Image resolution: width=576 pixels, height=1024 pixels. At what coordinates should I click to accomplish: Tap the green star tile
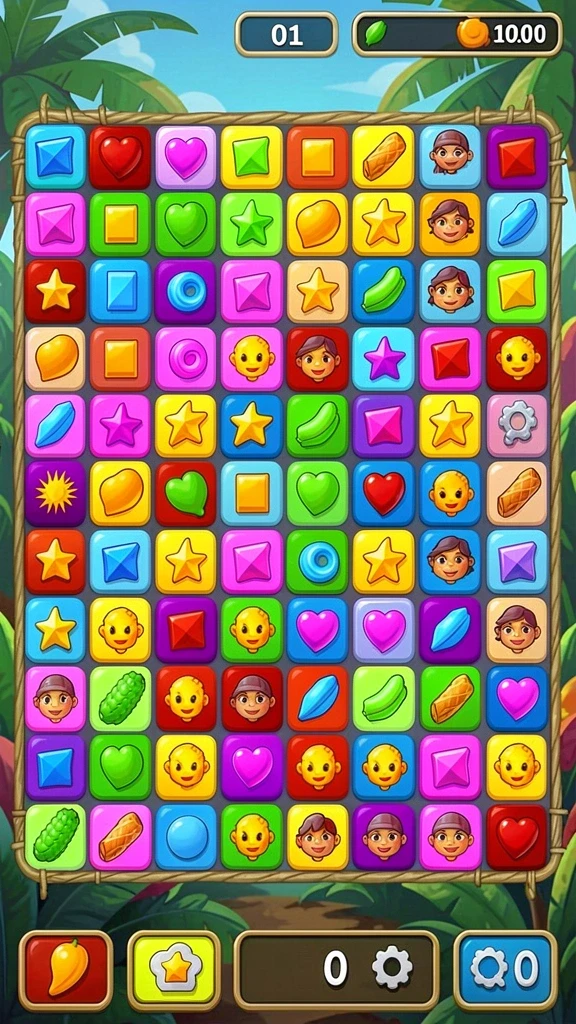[x=252, y=224]
